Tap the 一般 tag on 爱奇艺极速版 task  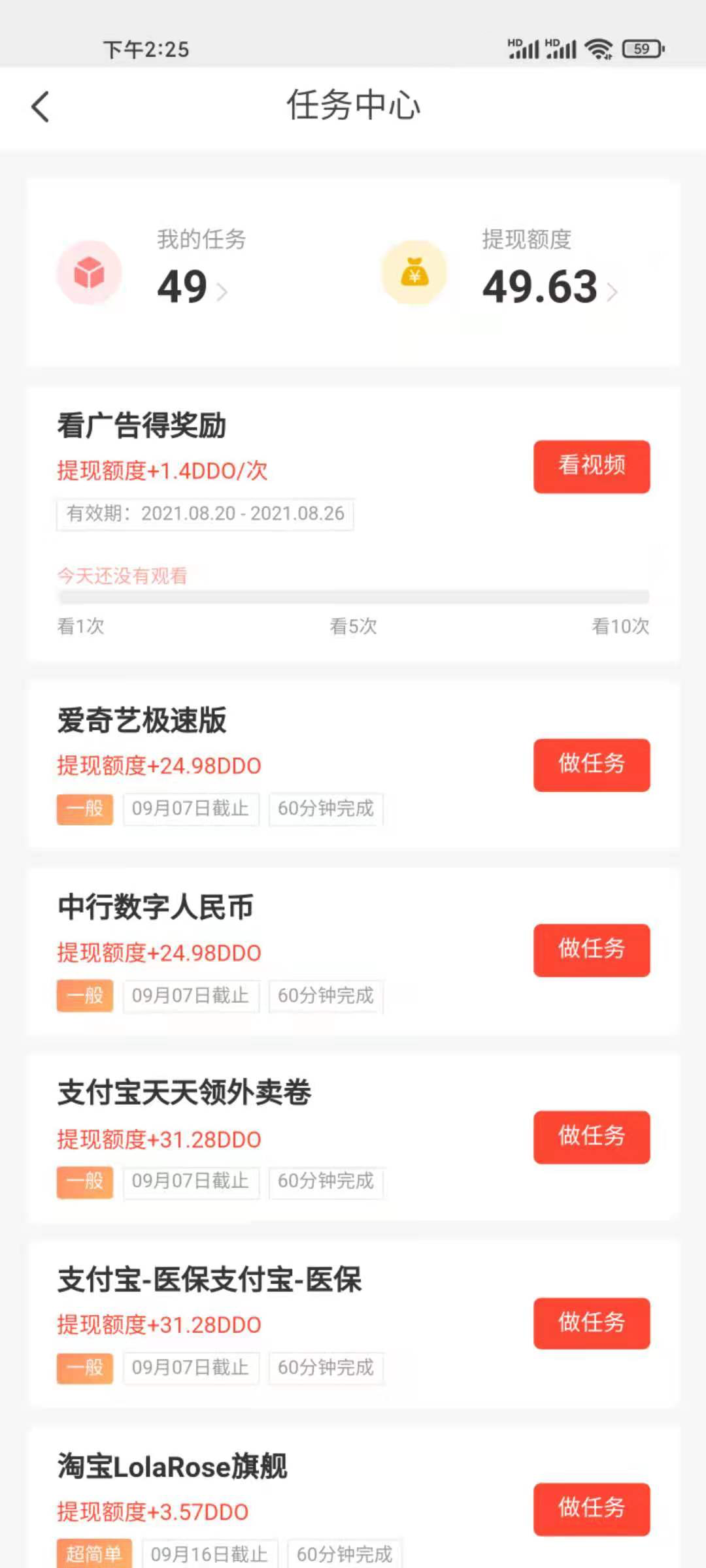[x=84, y=809]
